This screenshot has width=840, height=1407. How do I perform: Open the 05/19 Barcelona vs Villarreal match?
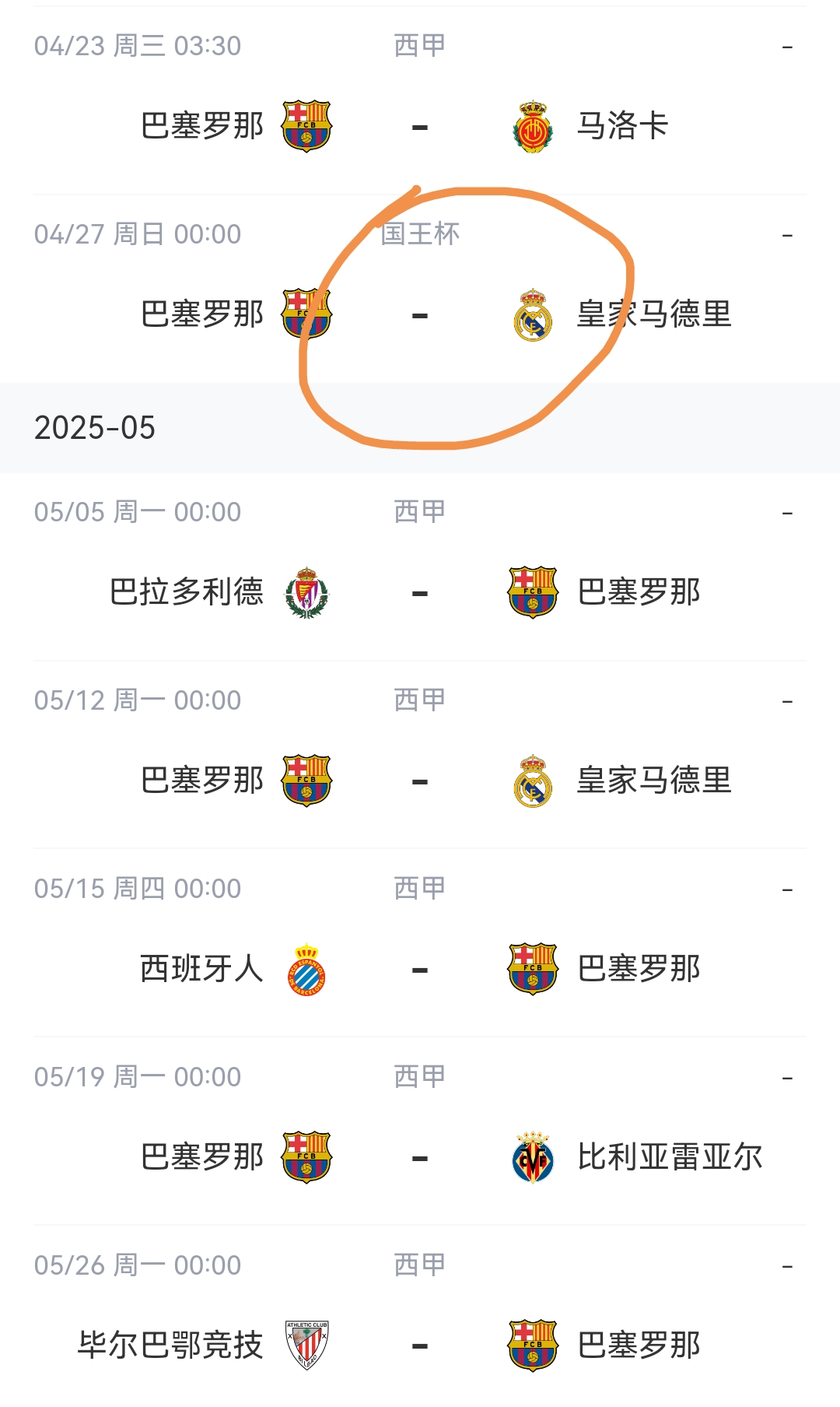[420, 1132]
